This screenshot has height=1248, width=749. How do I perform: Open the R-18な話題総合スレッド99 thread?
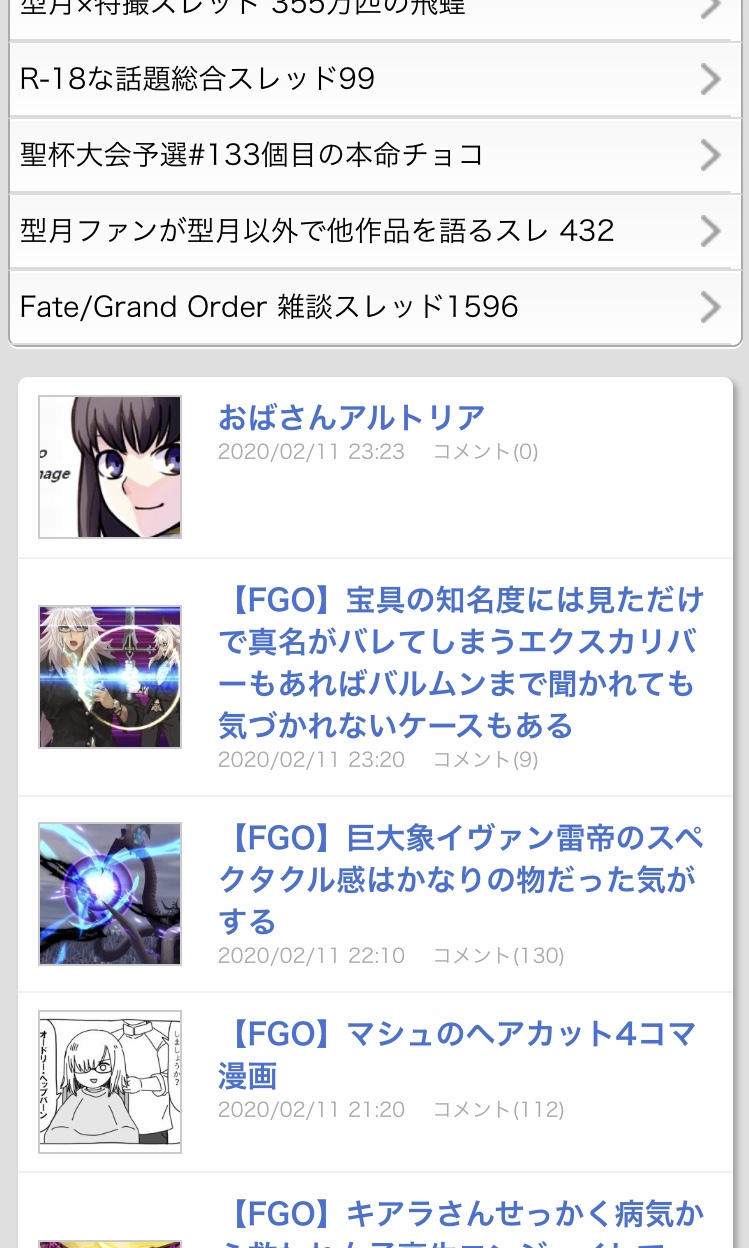tap(374, 79)
